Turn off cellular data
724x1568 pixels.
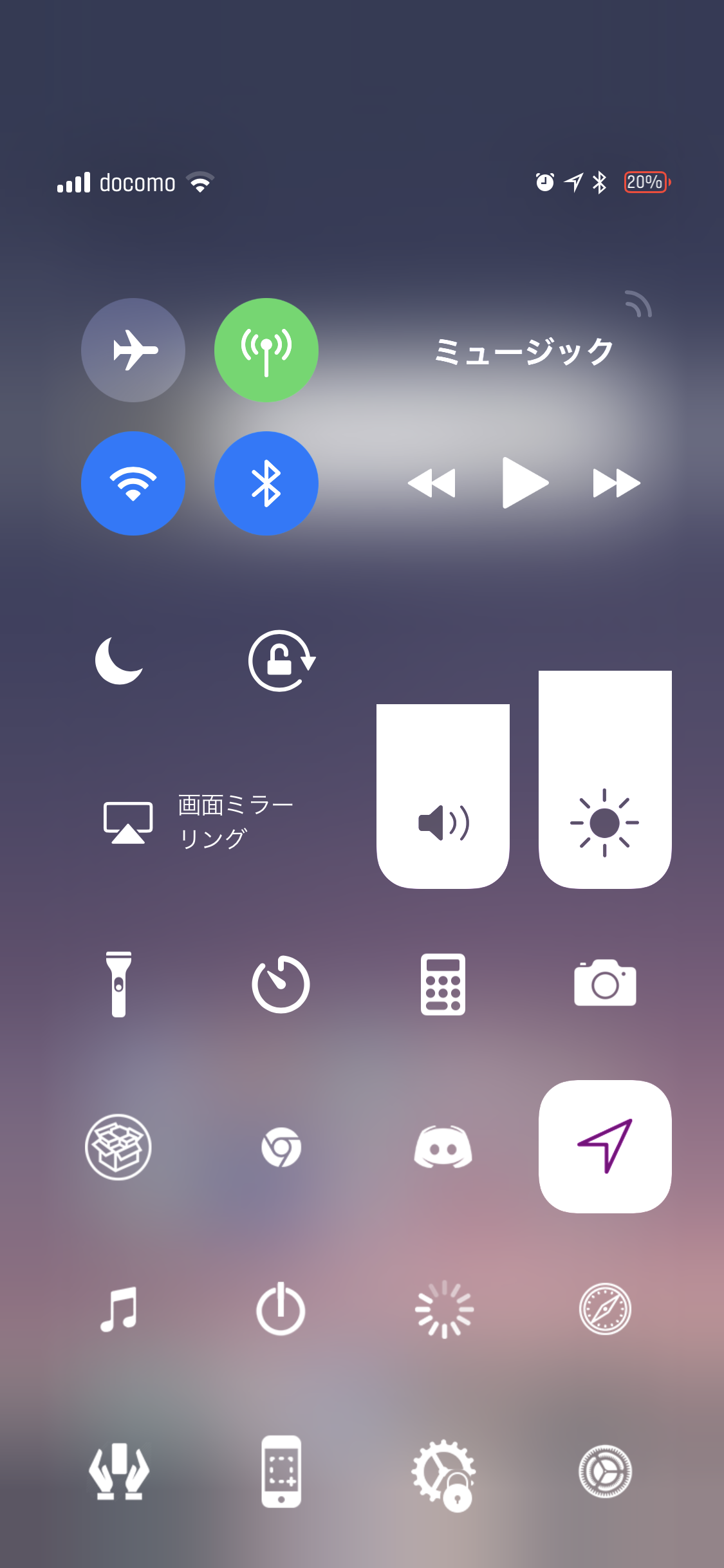(x=266, y=350)
